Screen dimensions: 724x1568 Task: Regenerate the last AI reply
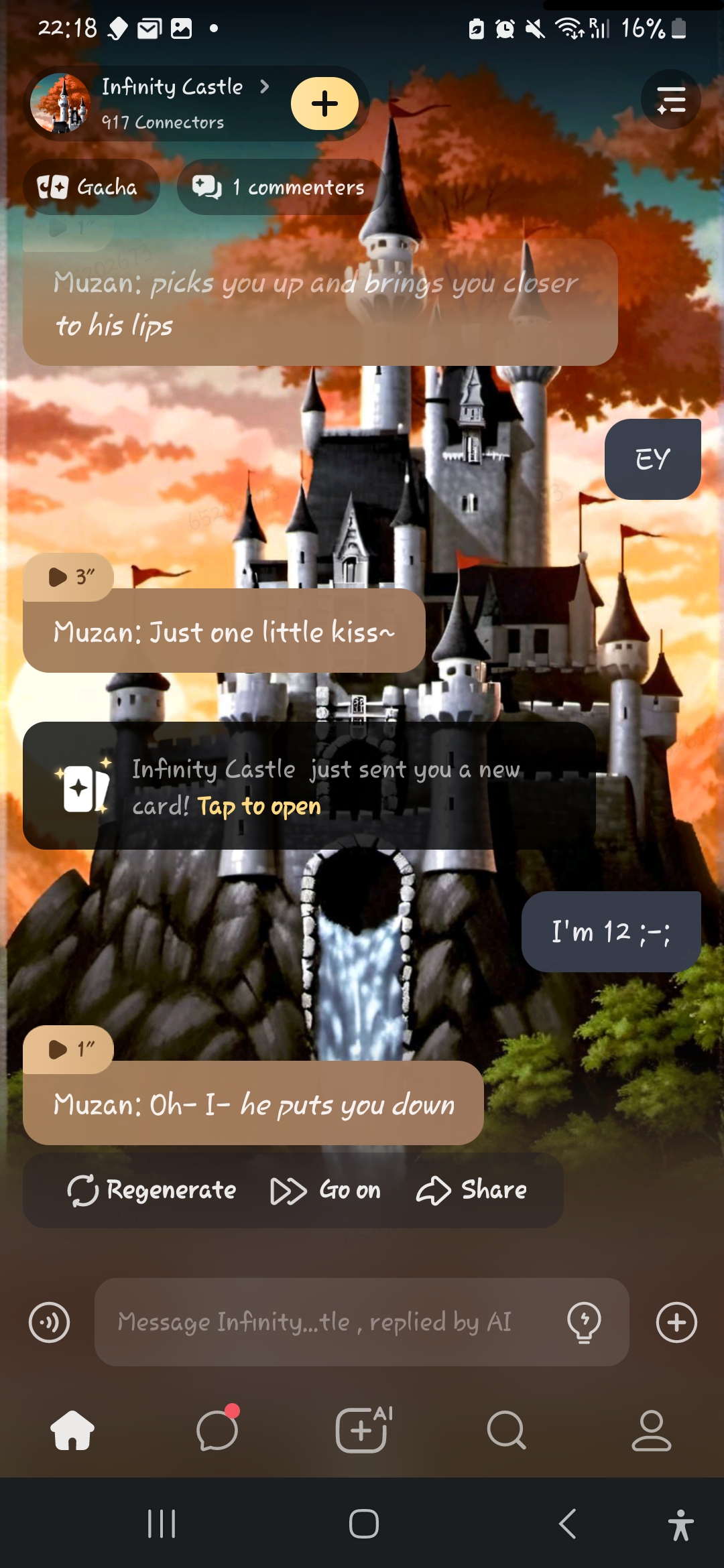152,1191
